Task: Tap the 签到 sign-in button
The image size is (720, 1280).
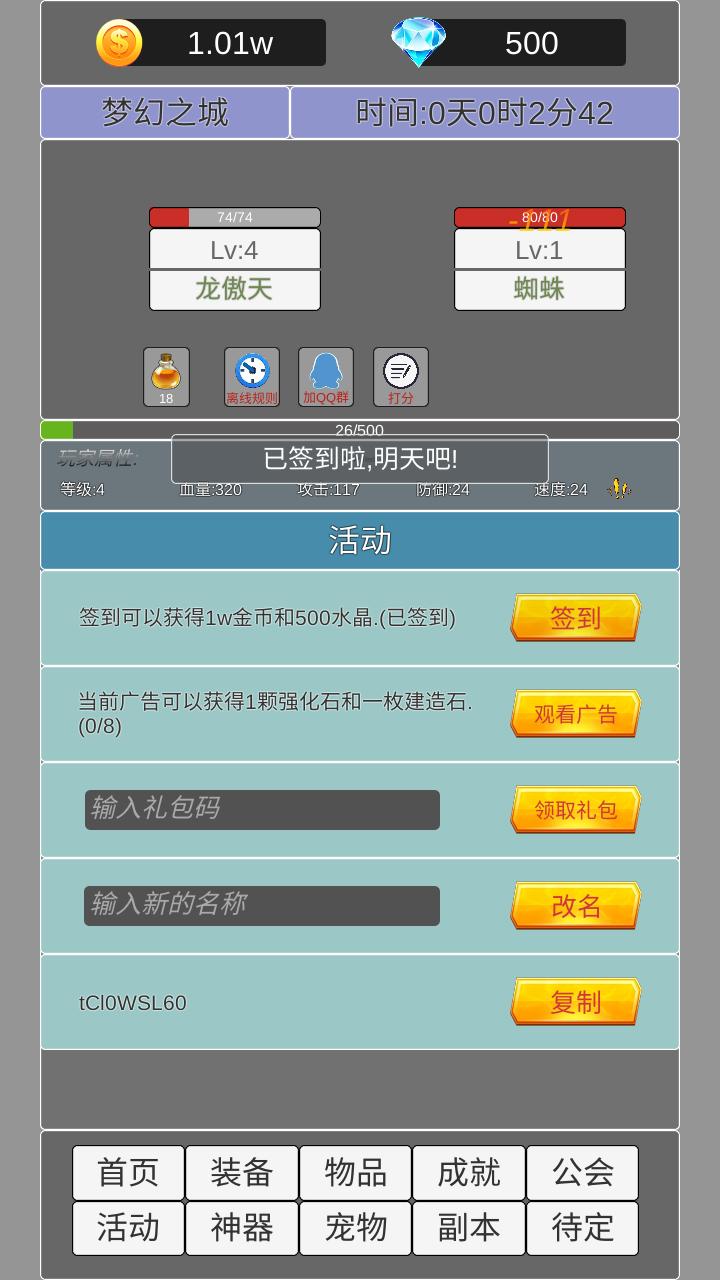Action: click(575, 618)
